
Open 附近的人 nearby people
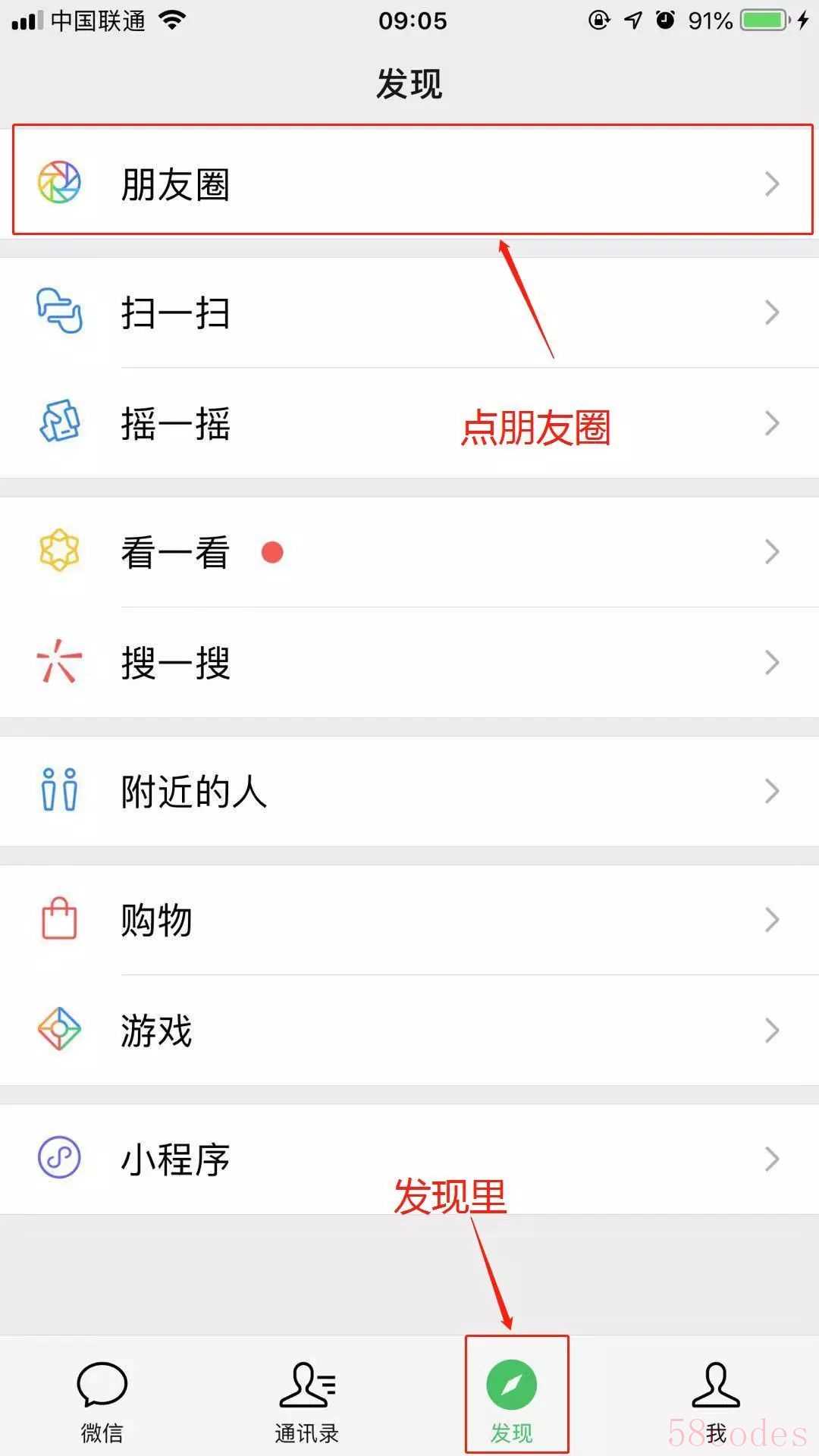point(409,791)
